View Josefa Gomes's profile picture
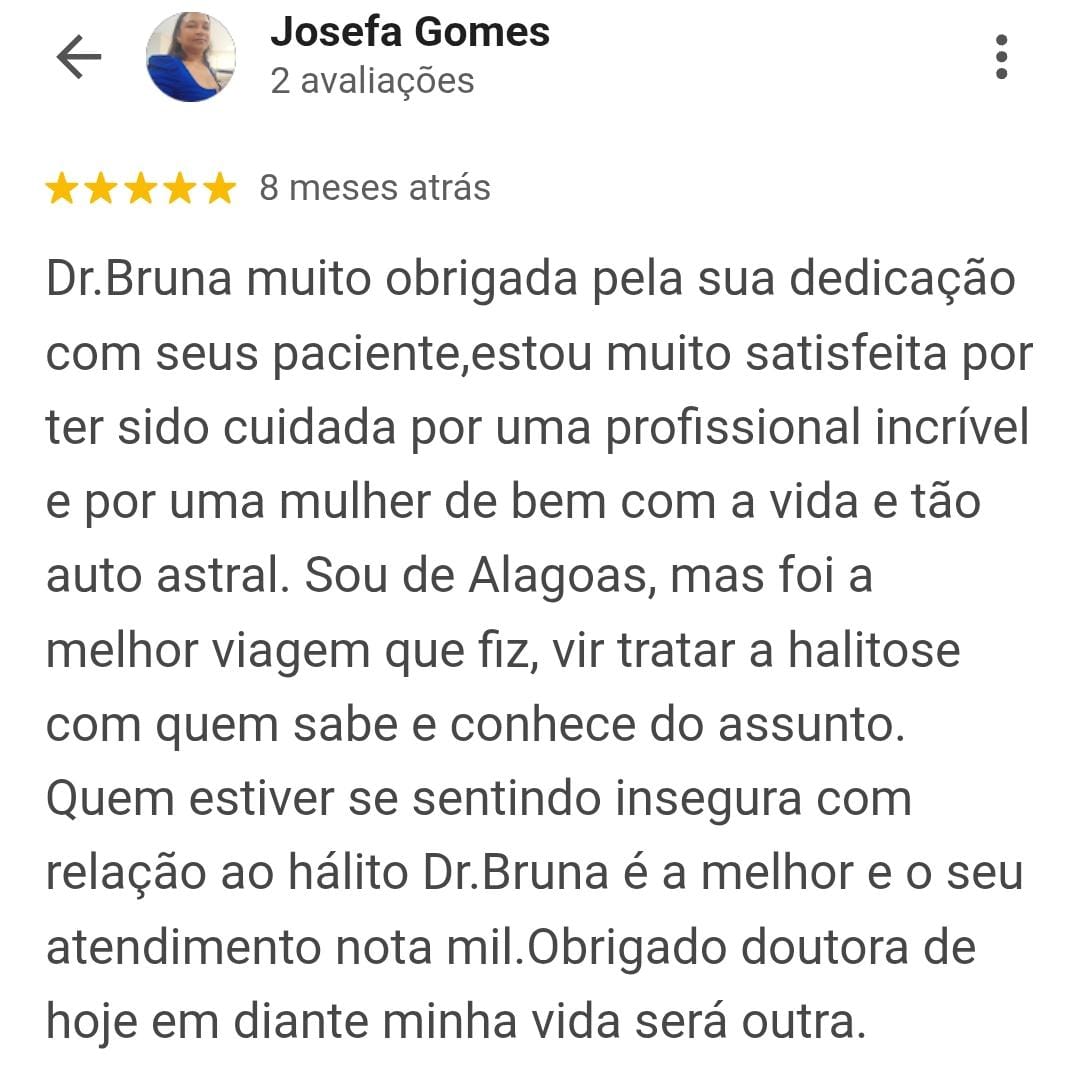The height and width of the screenshot is (1081, 1080). [x=191, y=57]
